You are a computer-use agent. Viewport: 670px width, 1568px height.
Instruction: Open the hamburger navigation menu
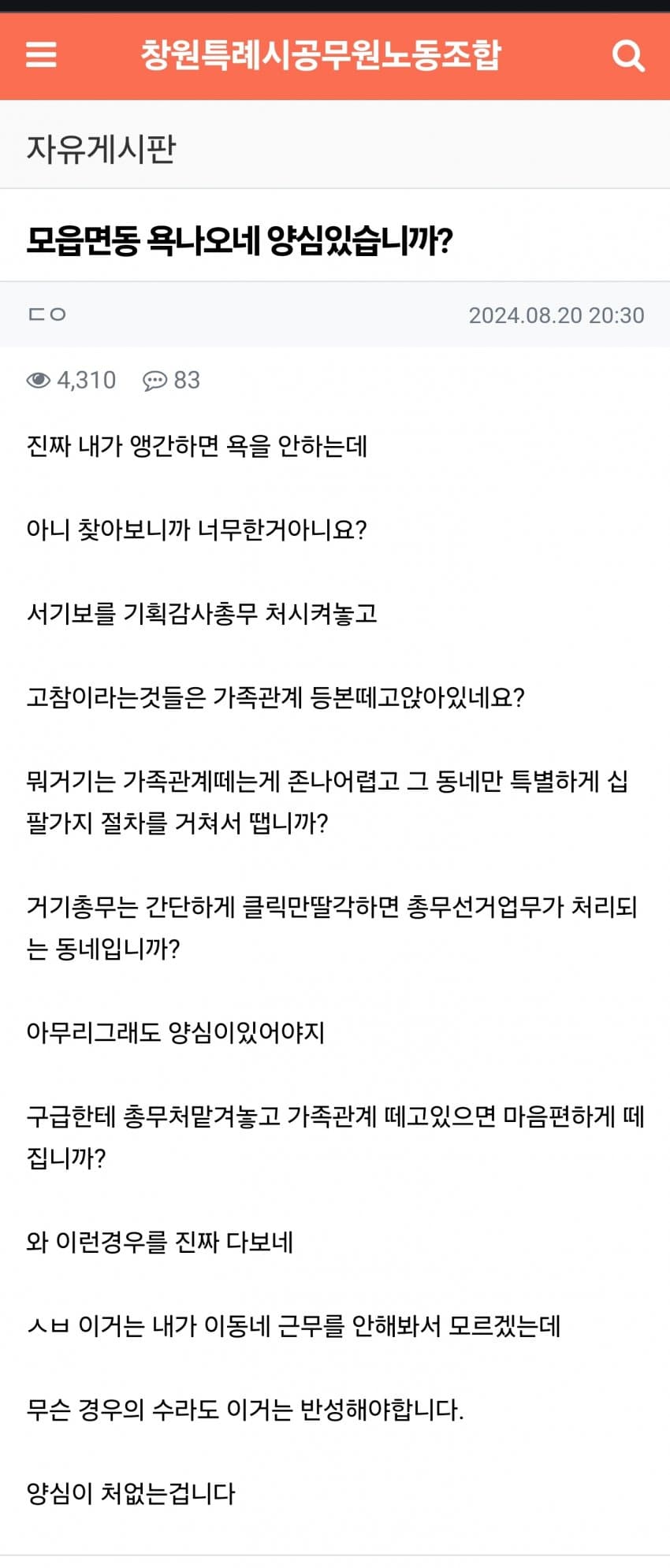41,55
